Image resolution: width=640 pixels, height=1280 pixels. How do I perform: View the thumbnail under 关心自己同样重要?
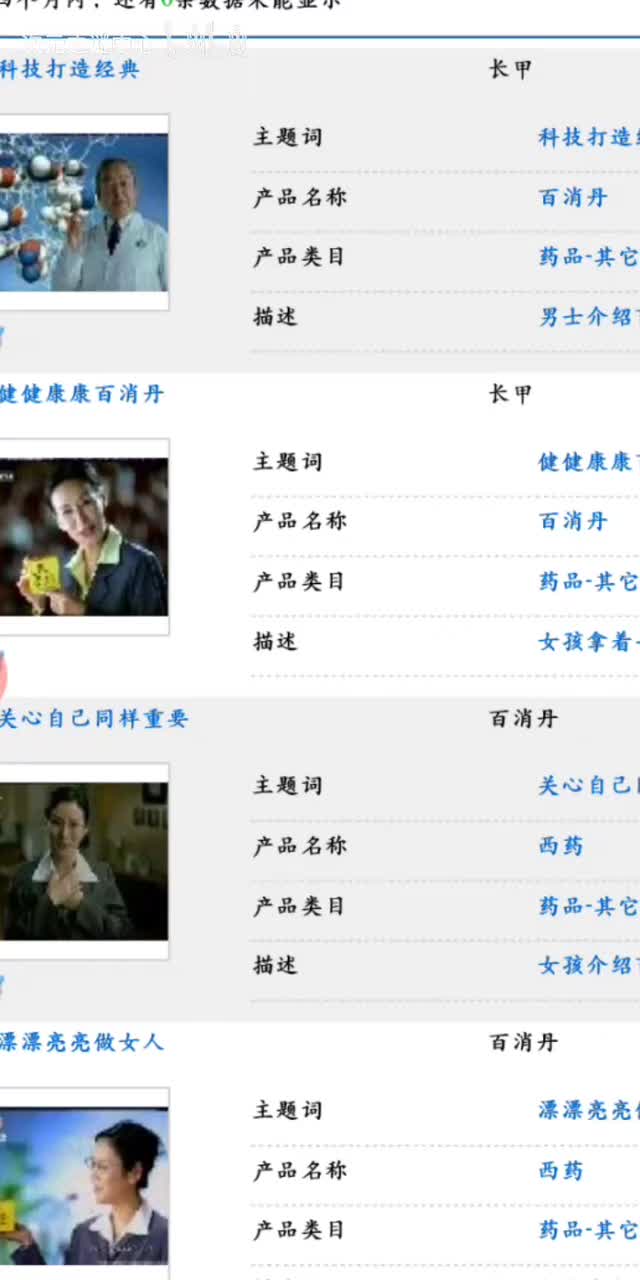83,861
